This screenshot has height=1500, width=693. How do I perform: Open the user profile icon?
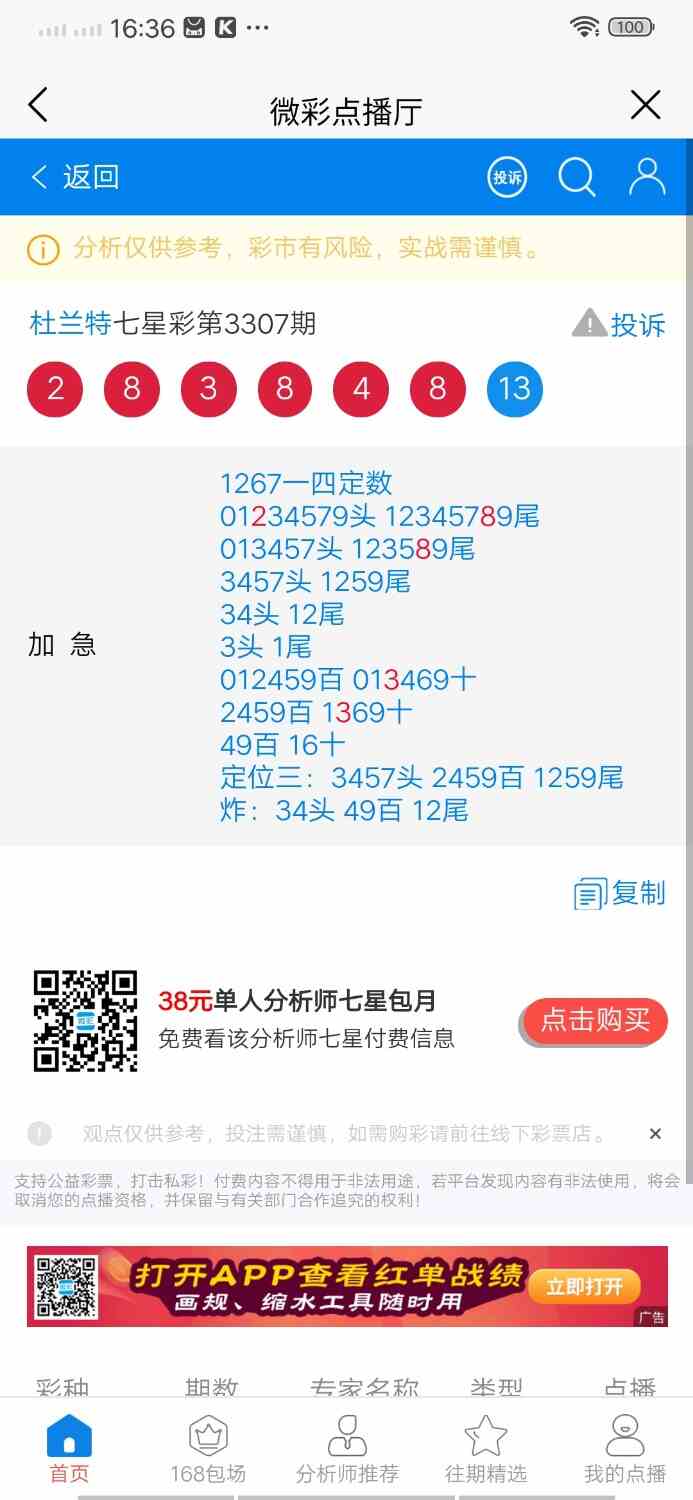coord(647,178)
